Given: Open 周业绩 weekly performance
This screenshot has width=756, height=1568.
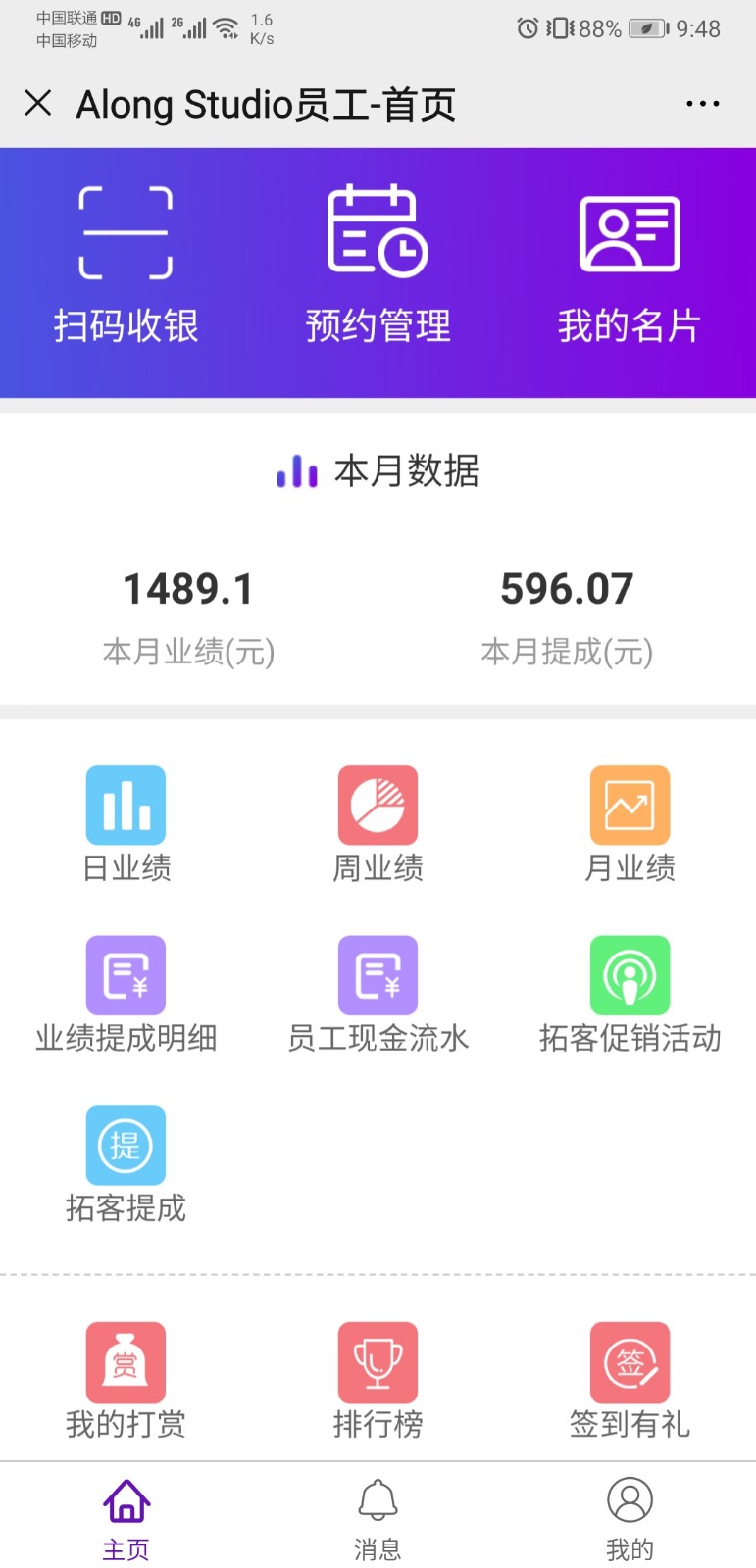Looking at the screenshot, I should pyautogui.click(x=378, y=824).
